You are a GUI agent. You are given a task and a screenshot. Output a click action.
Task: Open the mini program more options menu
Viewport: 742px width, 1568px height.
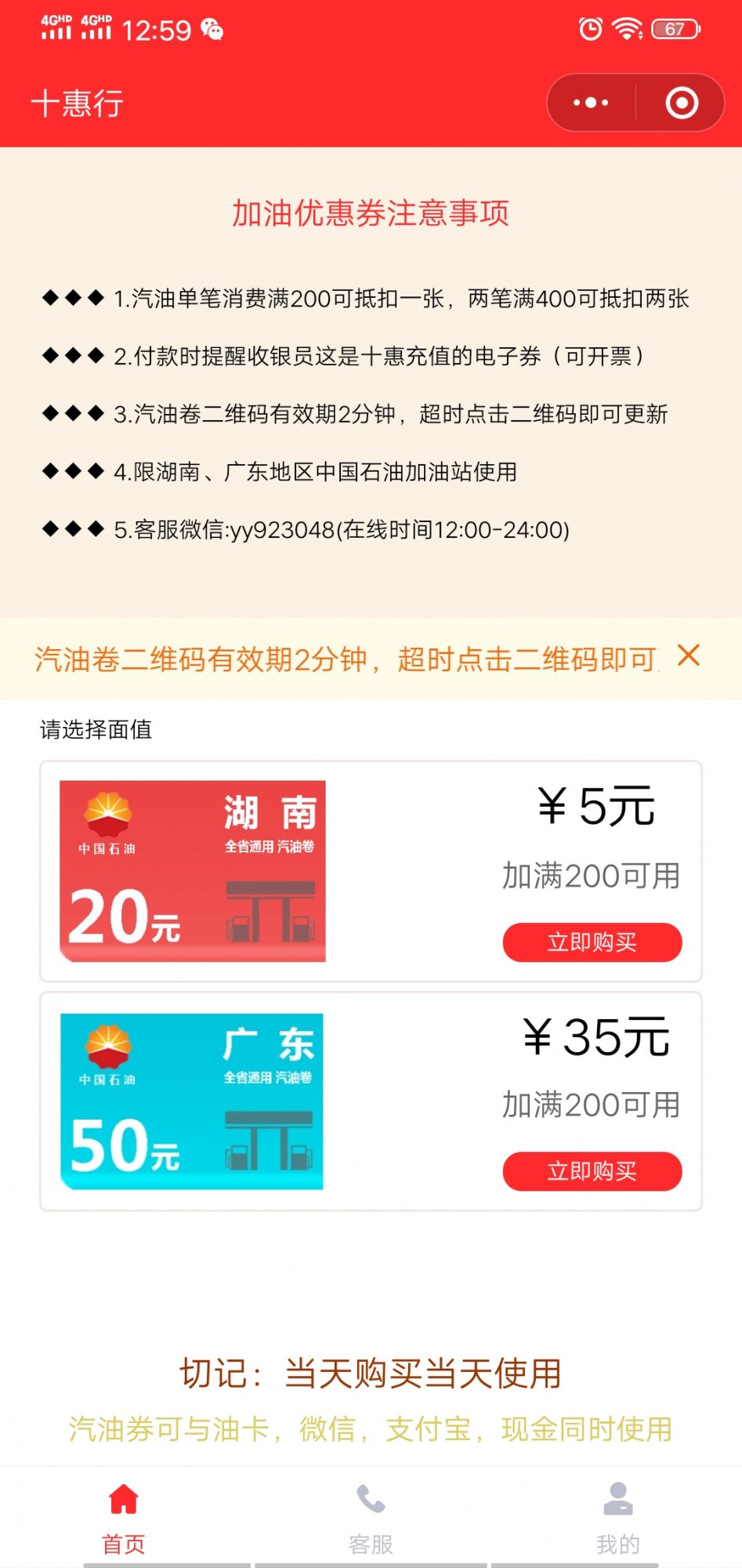[x=591, y=103]
